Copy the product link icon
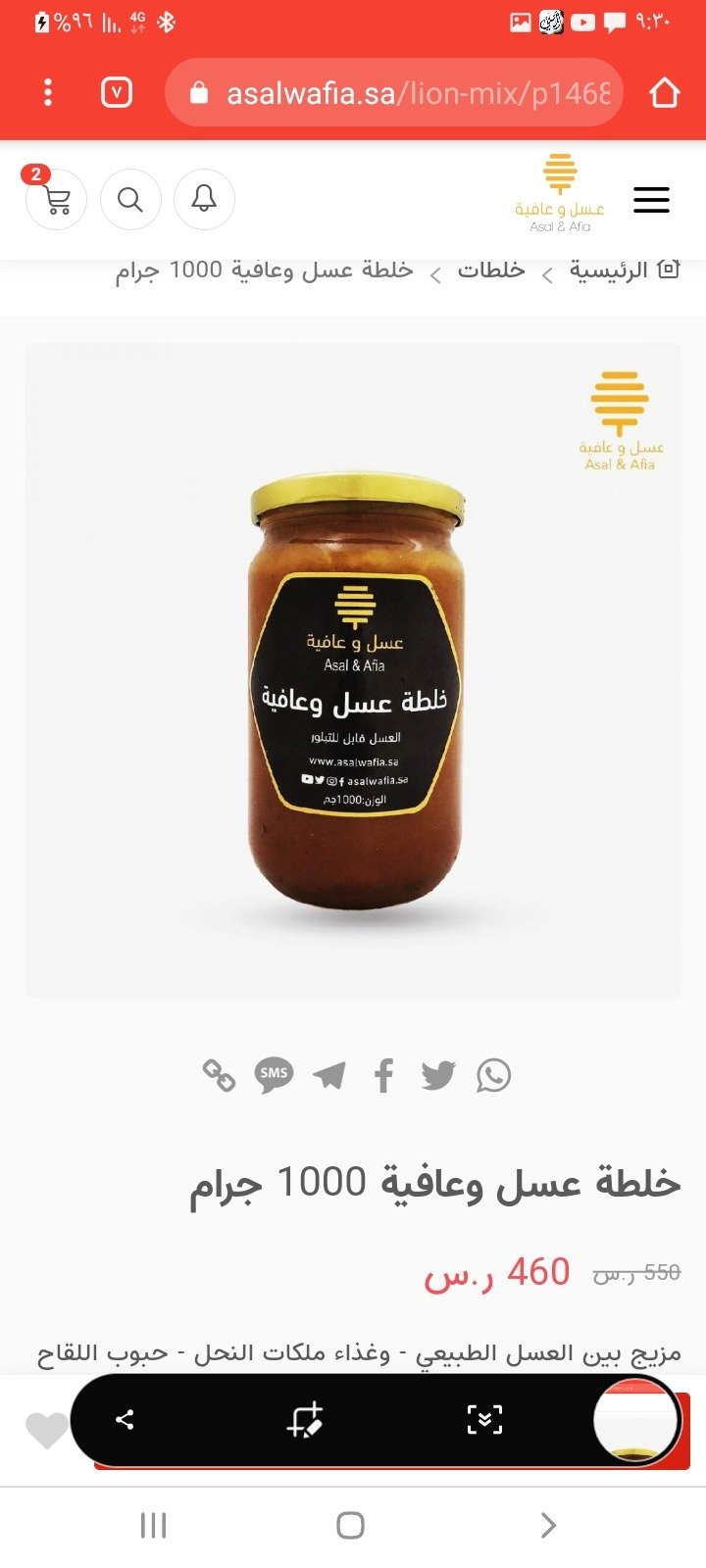706x1568 pixels. click(x=220, y=1074)
